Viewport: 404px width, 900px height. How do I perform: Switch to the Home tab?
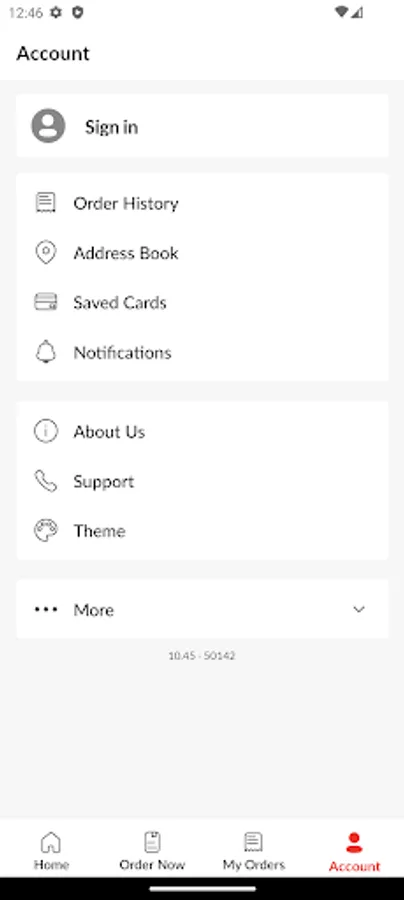51,851
